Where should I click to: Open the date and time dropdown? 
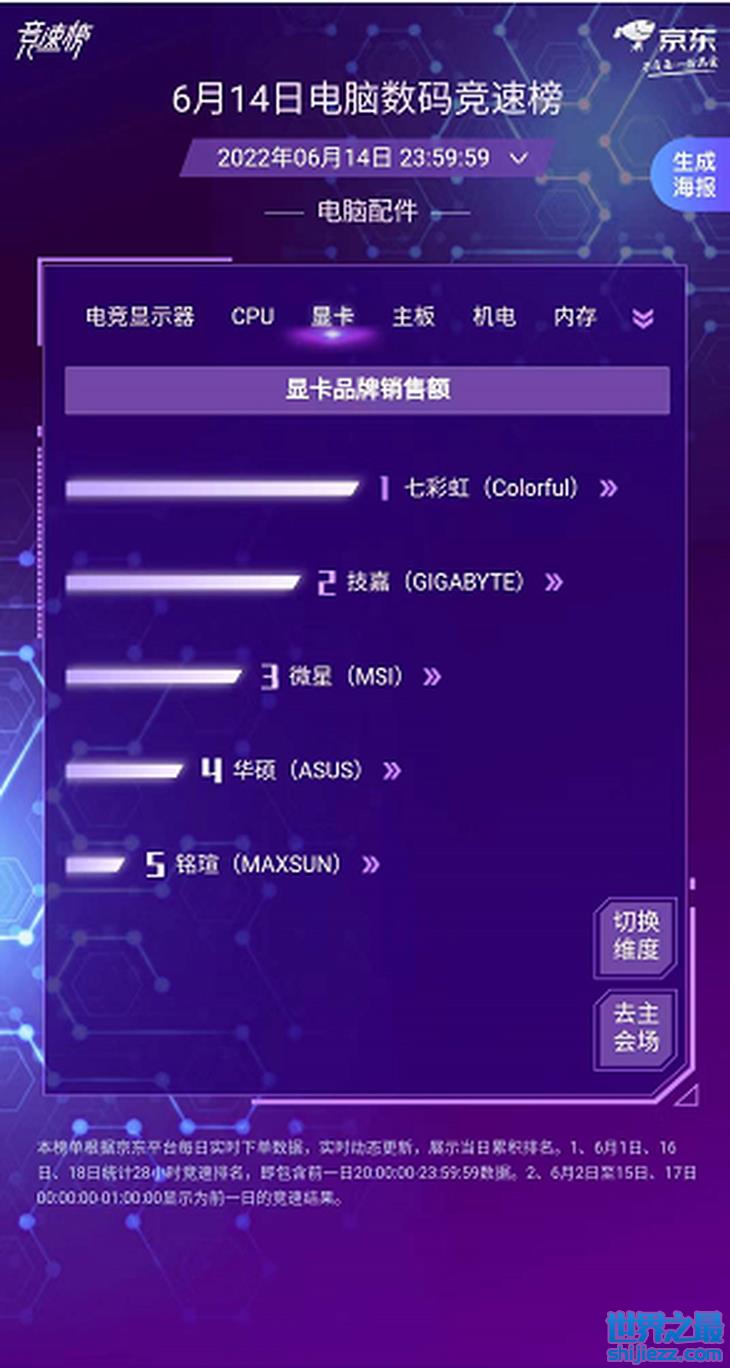tap(366, 158)
